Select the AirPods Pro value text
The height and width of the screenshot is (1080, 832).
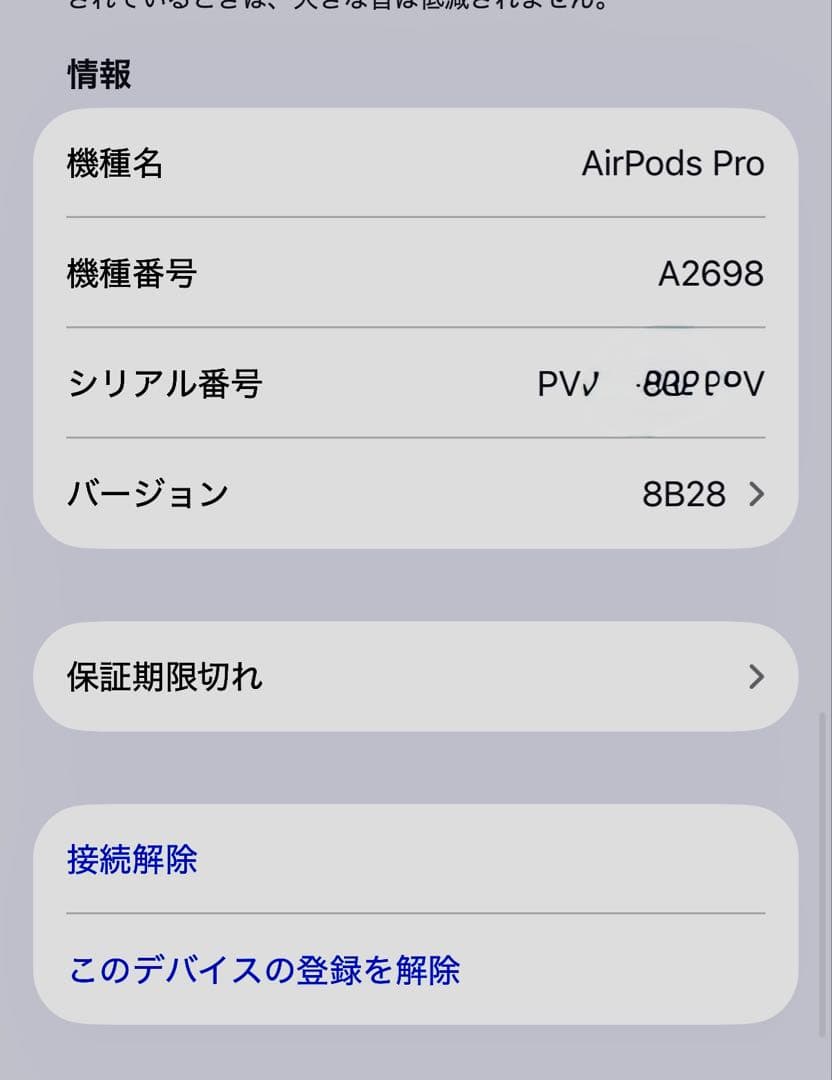(674, 164)
